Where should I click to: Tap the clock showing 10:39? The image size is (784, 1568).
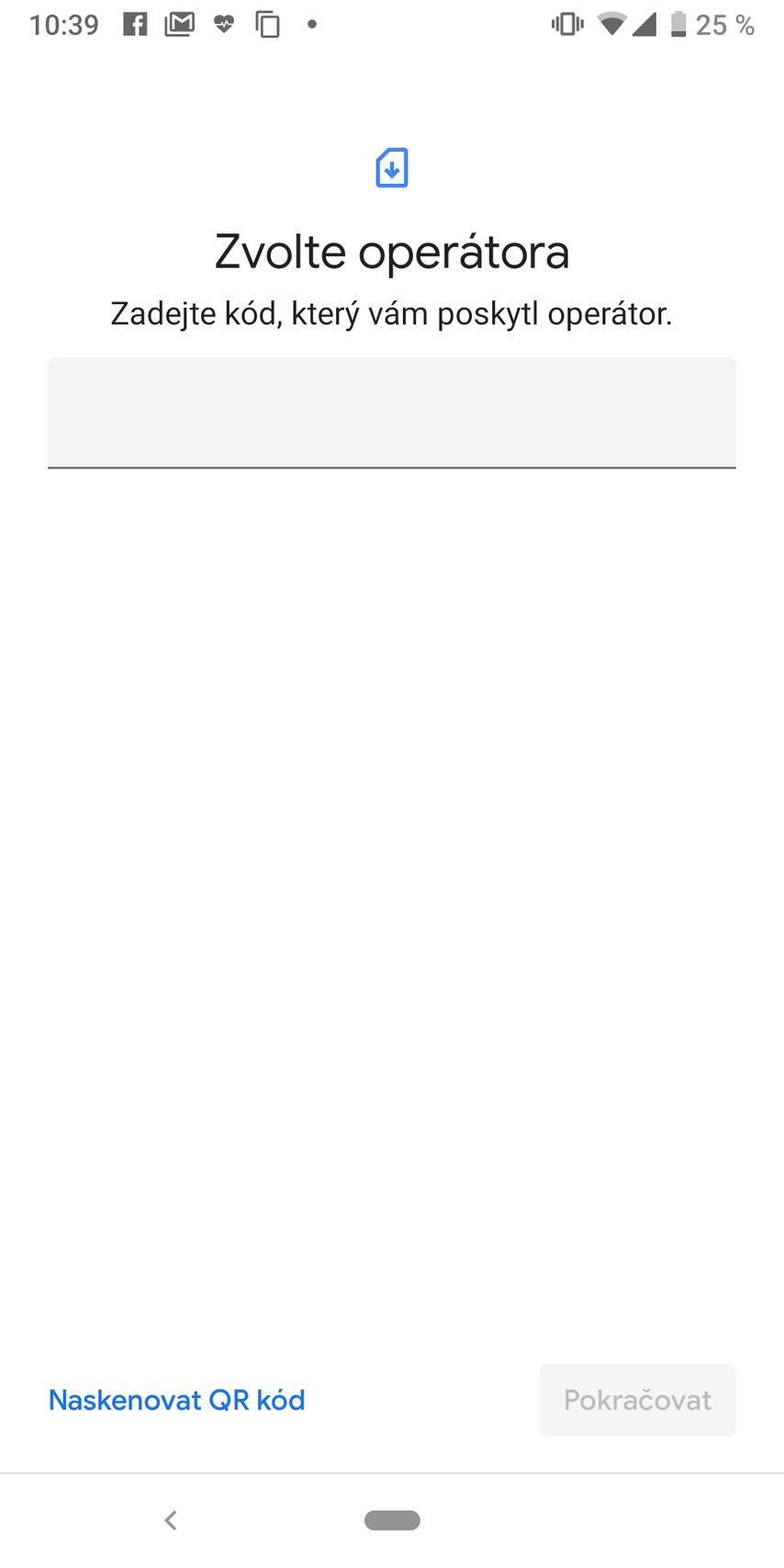click(63, 25)
